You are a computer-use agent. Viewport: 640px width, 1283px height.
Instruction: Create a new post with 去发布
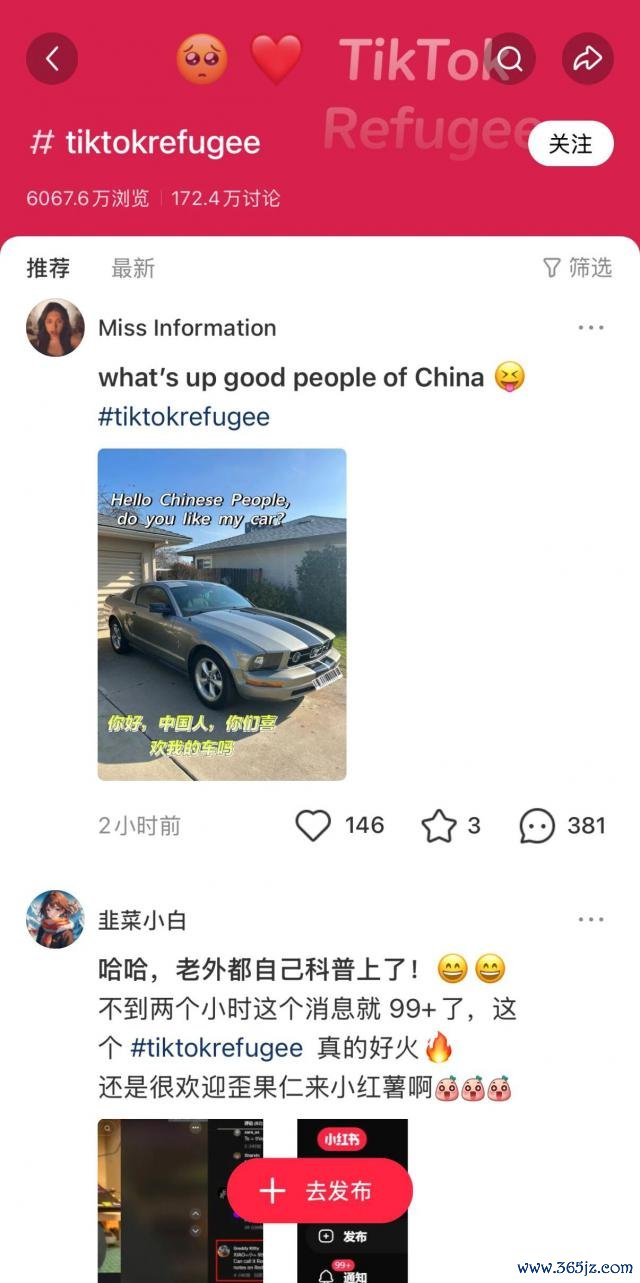click(x=319, y=1191)
